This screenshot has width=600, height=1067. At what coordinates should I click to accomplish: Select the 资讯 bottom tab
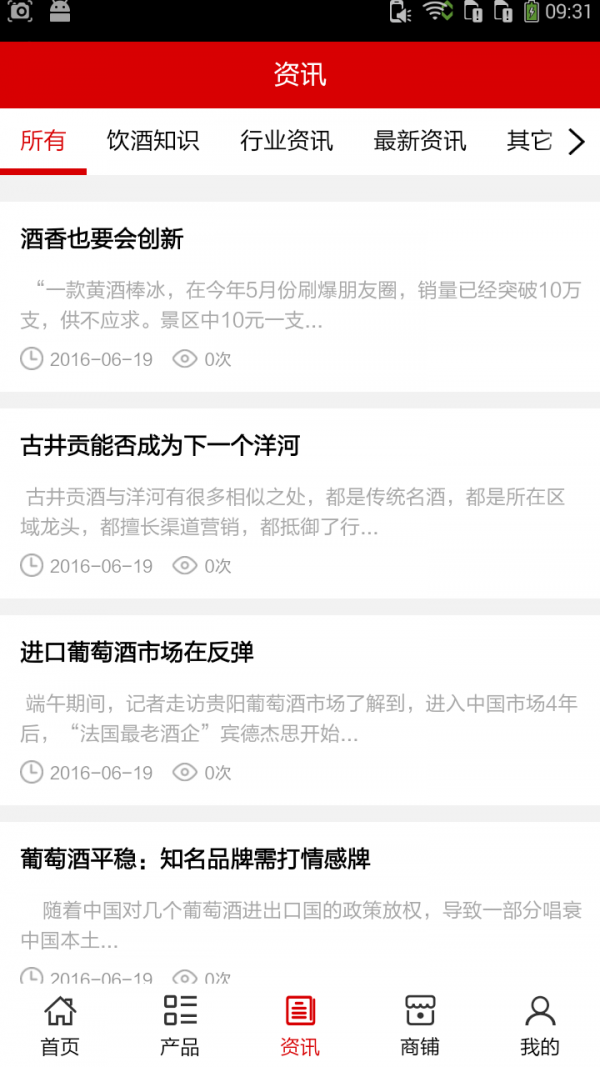pyautogui.click(x=300, y=1025)
